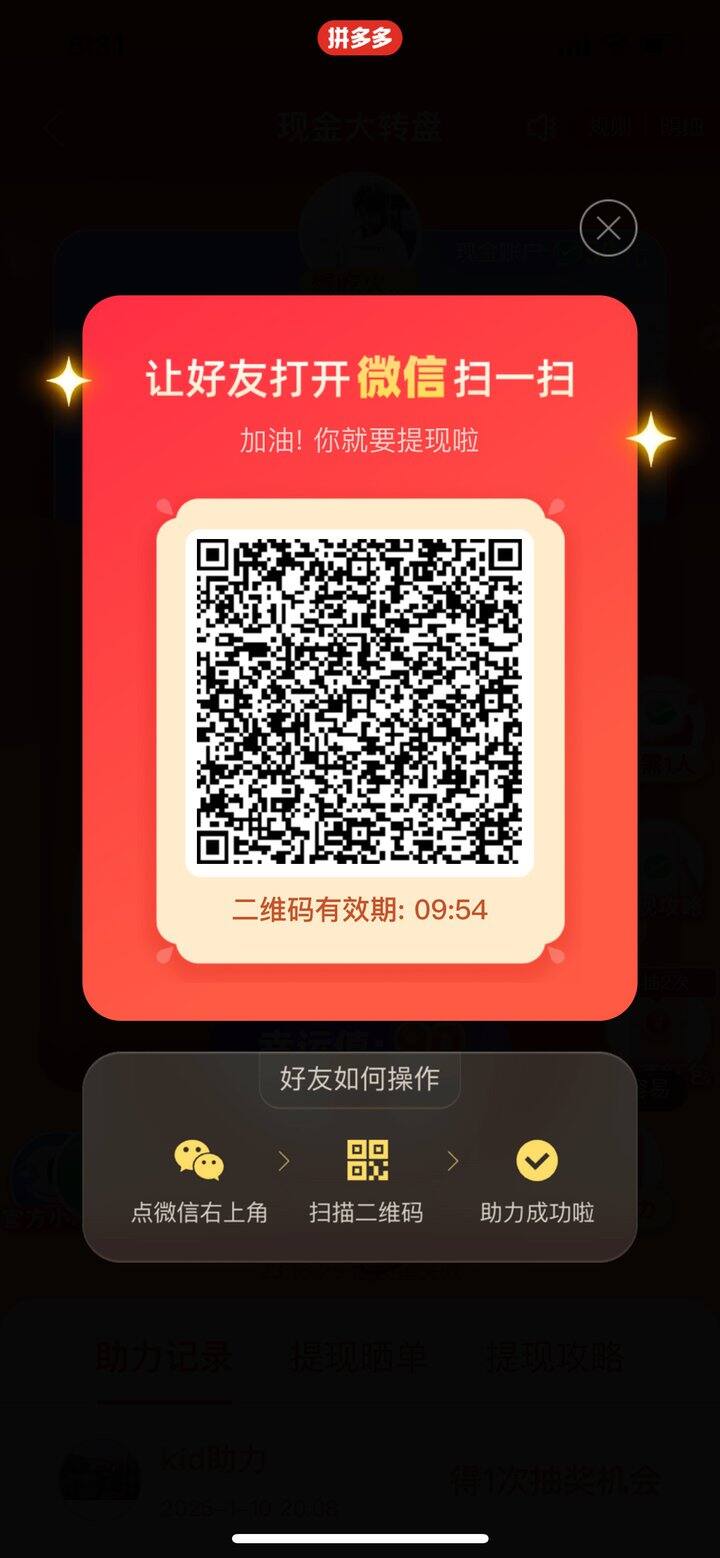Tap the back arrow on the title bar
Screen dimensions: 720x1558
click(52, 129)
